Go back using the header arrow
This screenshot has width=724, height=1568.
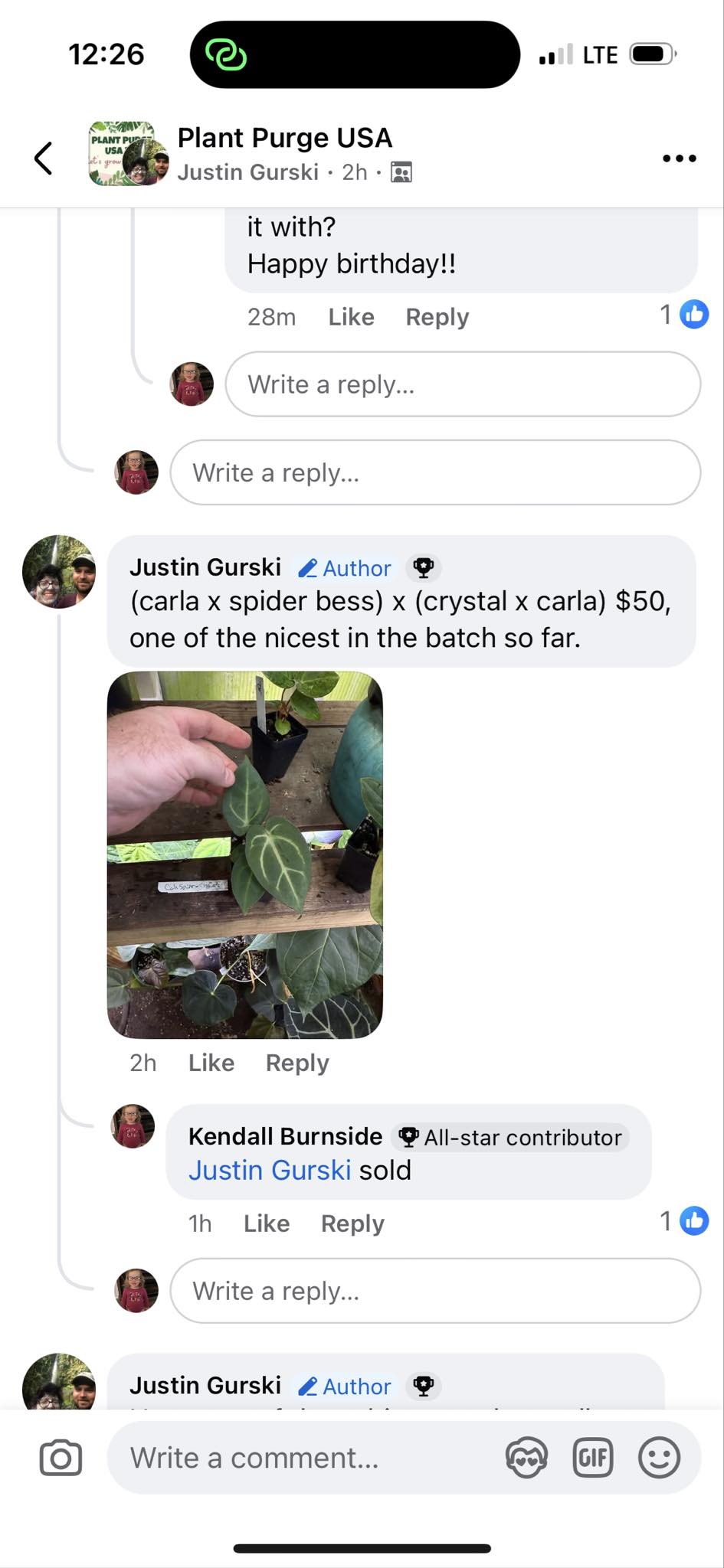point(44,158)
